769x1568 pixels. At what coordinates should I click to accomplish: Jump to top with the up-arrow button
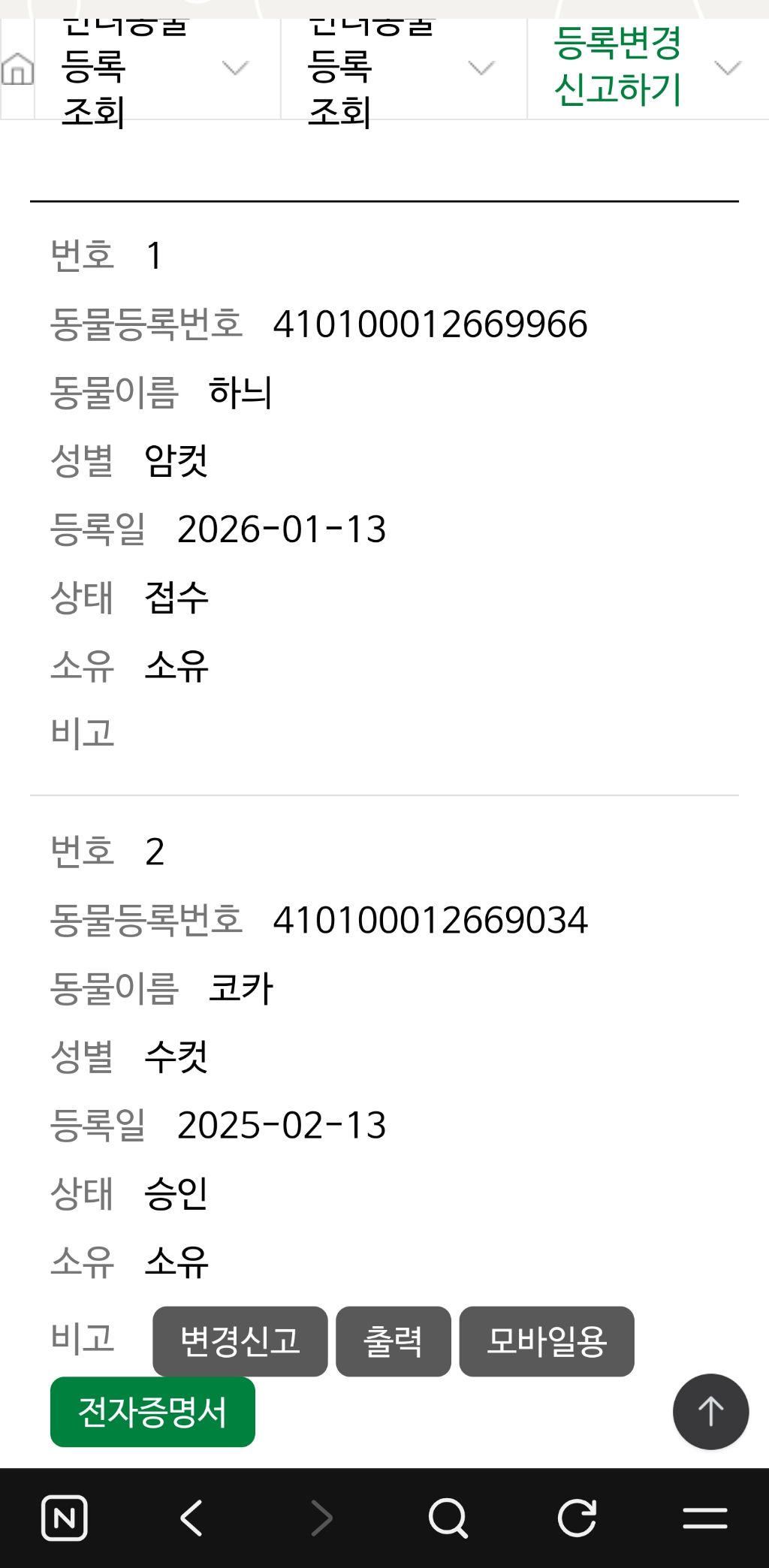[x=710, y=1412]
